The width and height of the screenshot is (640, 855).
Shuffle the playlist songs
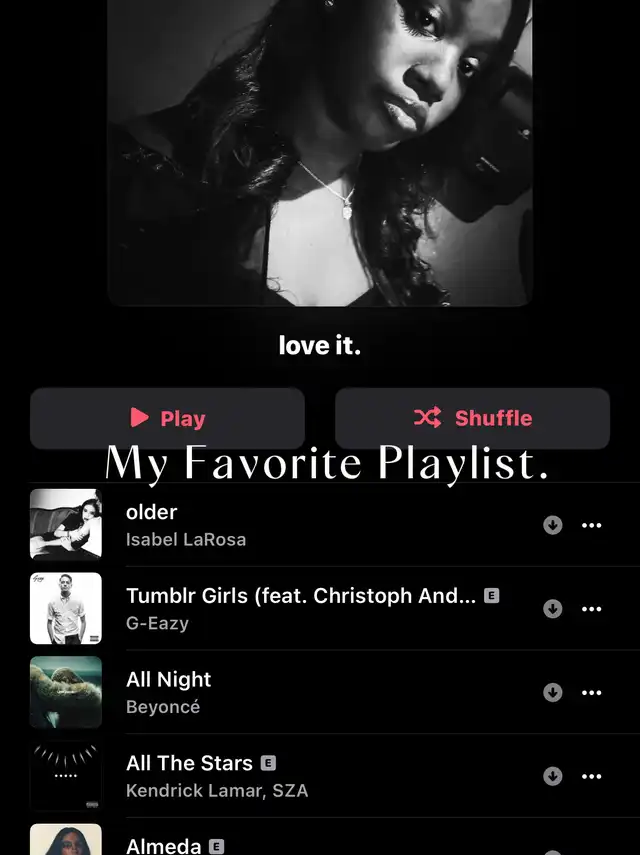click(472, 418)
